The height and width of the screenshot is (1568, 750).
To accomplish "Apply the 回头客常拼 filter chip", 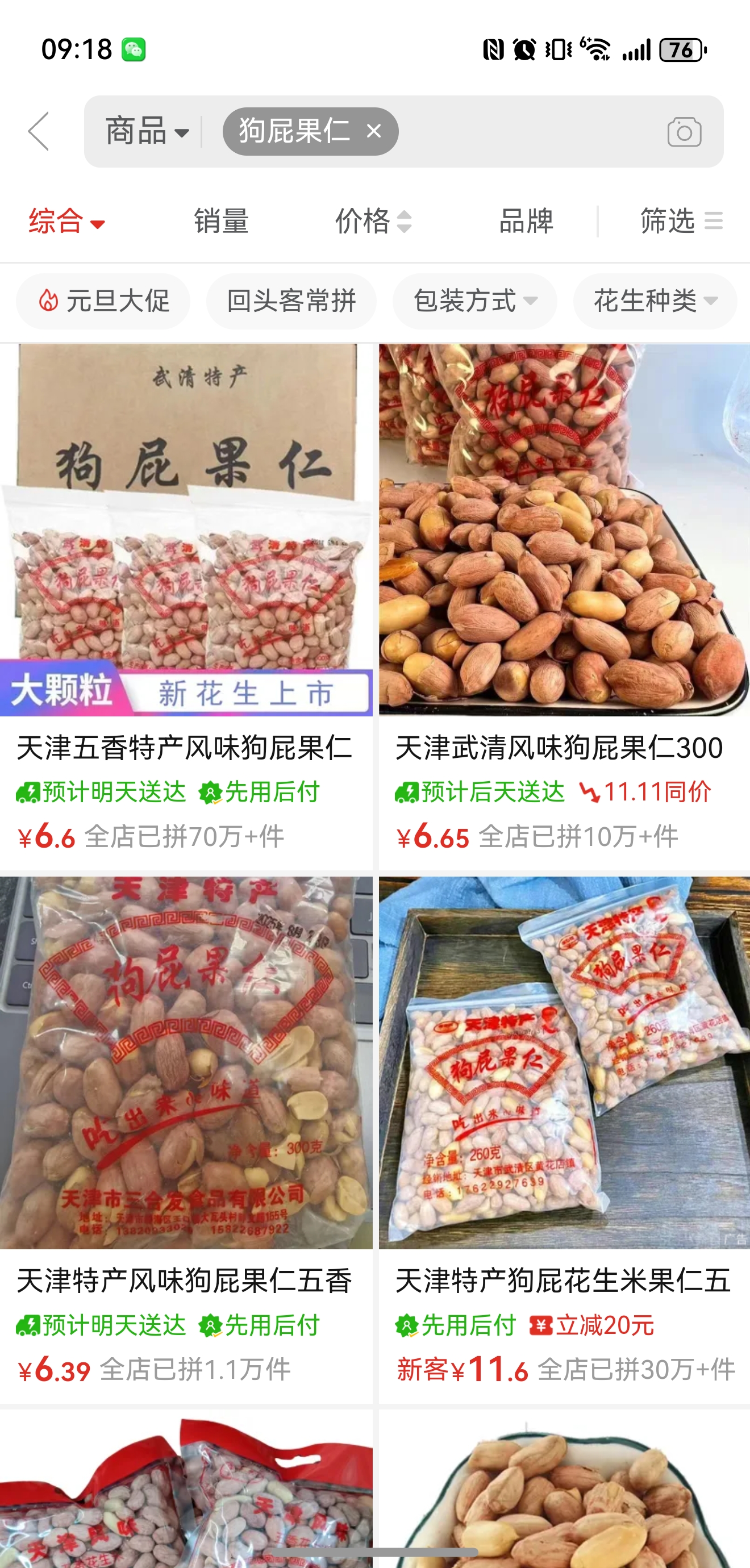I will [291, 301].
